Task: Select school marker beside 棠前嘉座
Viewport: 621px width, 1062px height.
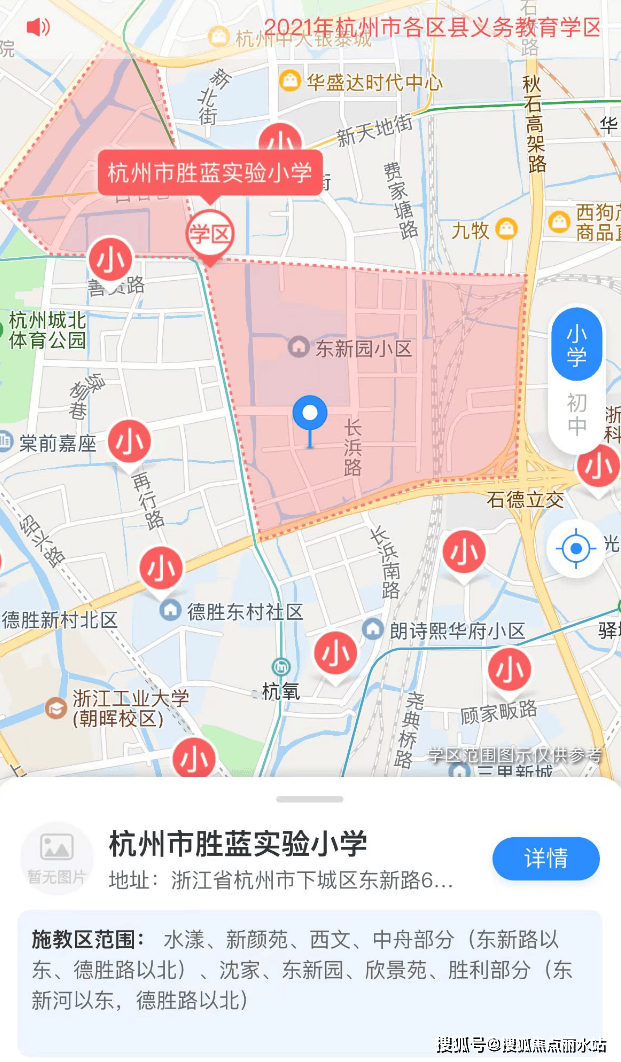Action: tap(129, 441)
